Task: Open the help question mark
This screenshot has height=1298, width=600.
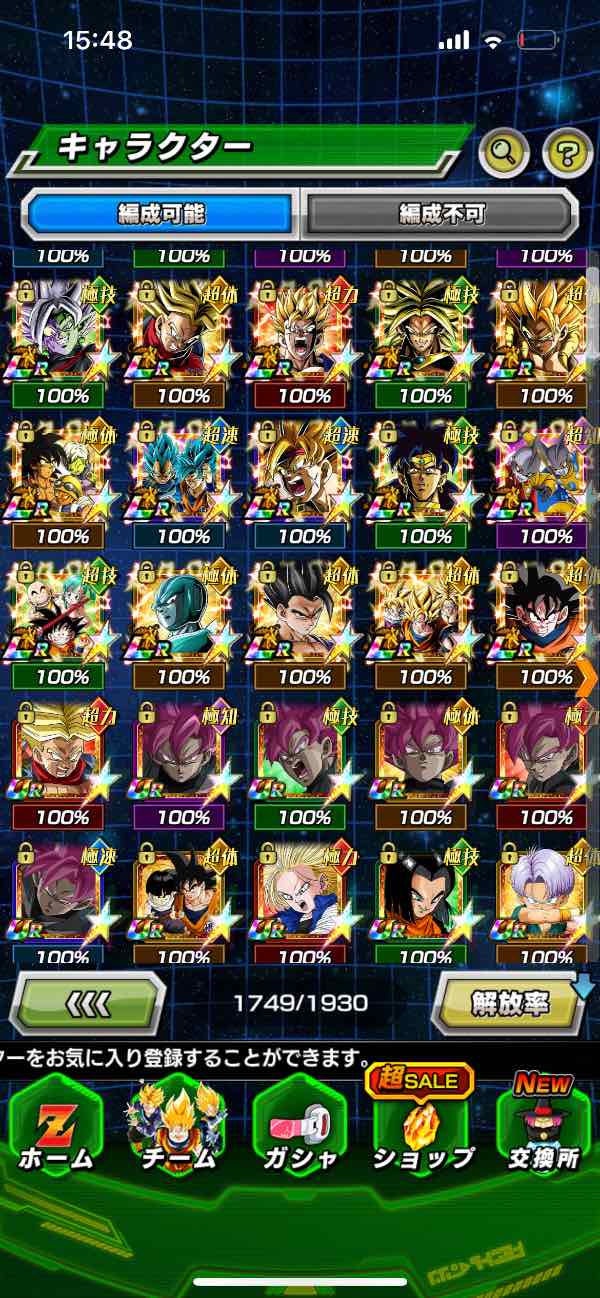Action: (567, 153)
